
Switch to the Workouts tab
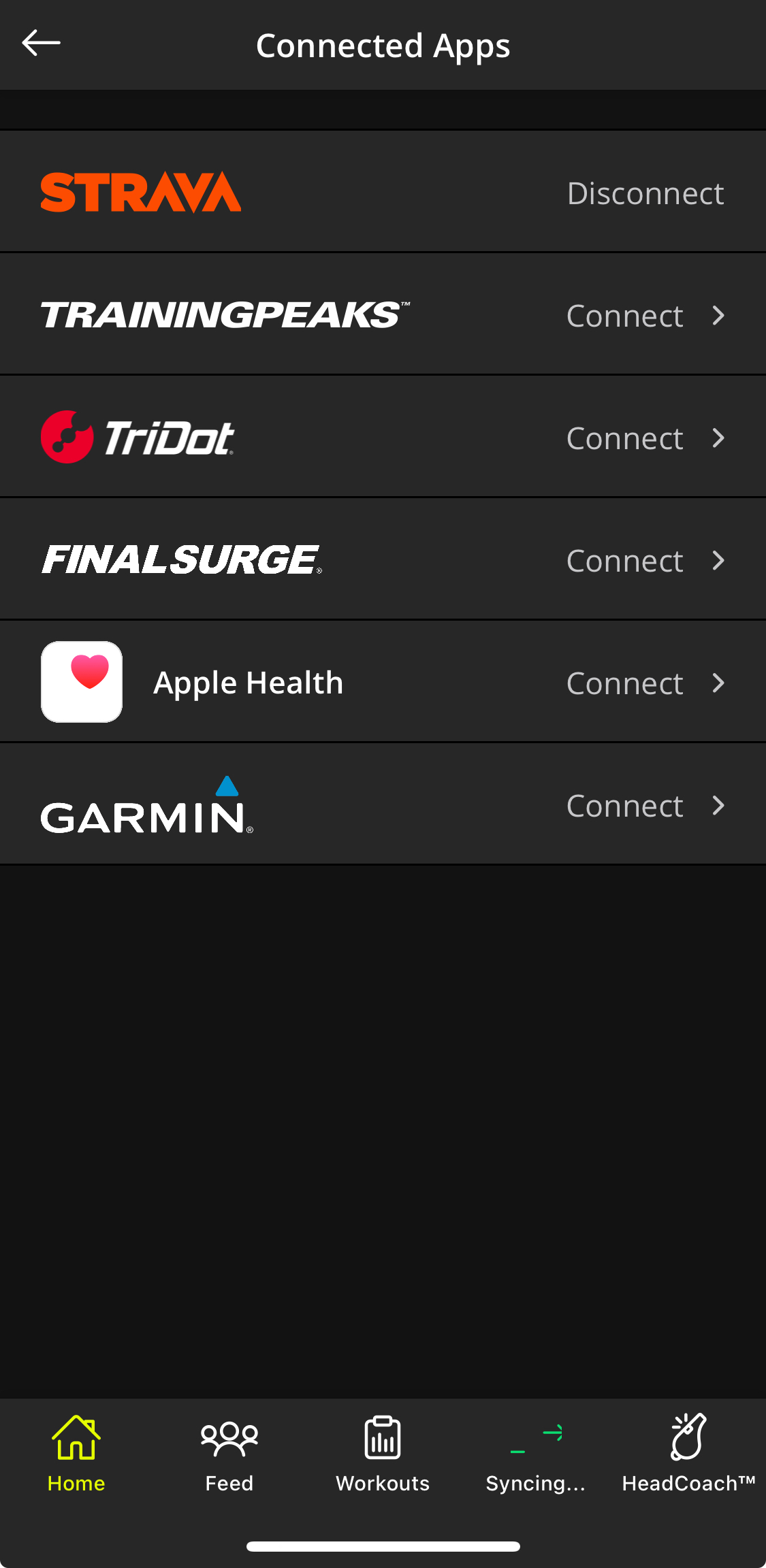[x=383, y=1454]
